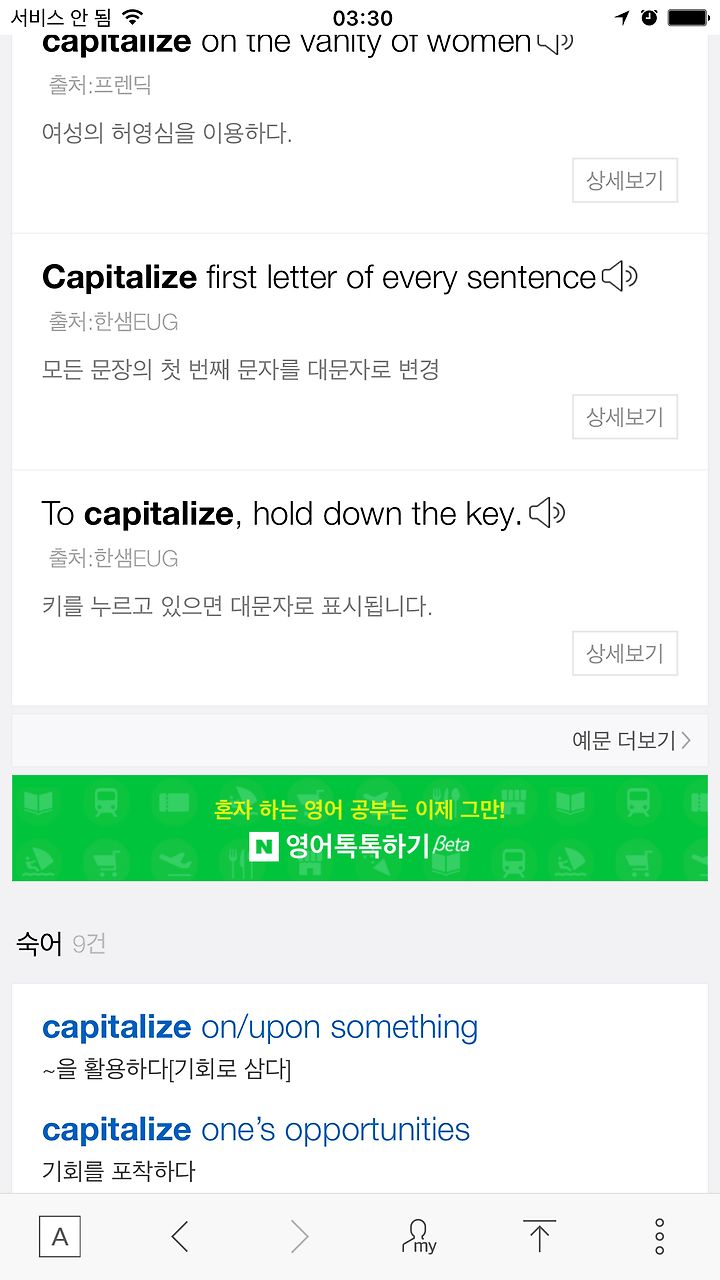Tap the A font size button
The width and height of the screenshot is (720, 1280).
click(x=60, y=1237)
